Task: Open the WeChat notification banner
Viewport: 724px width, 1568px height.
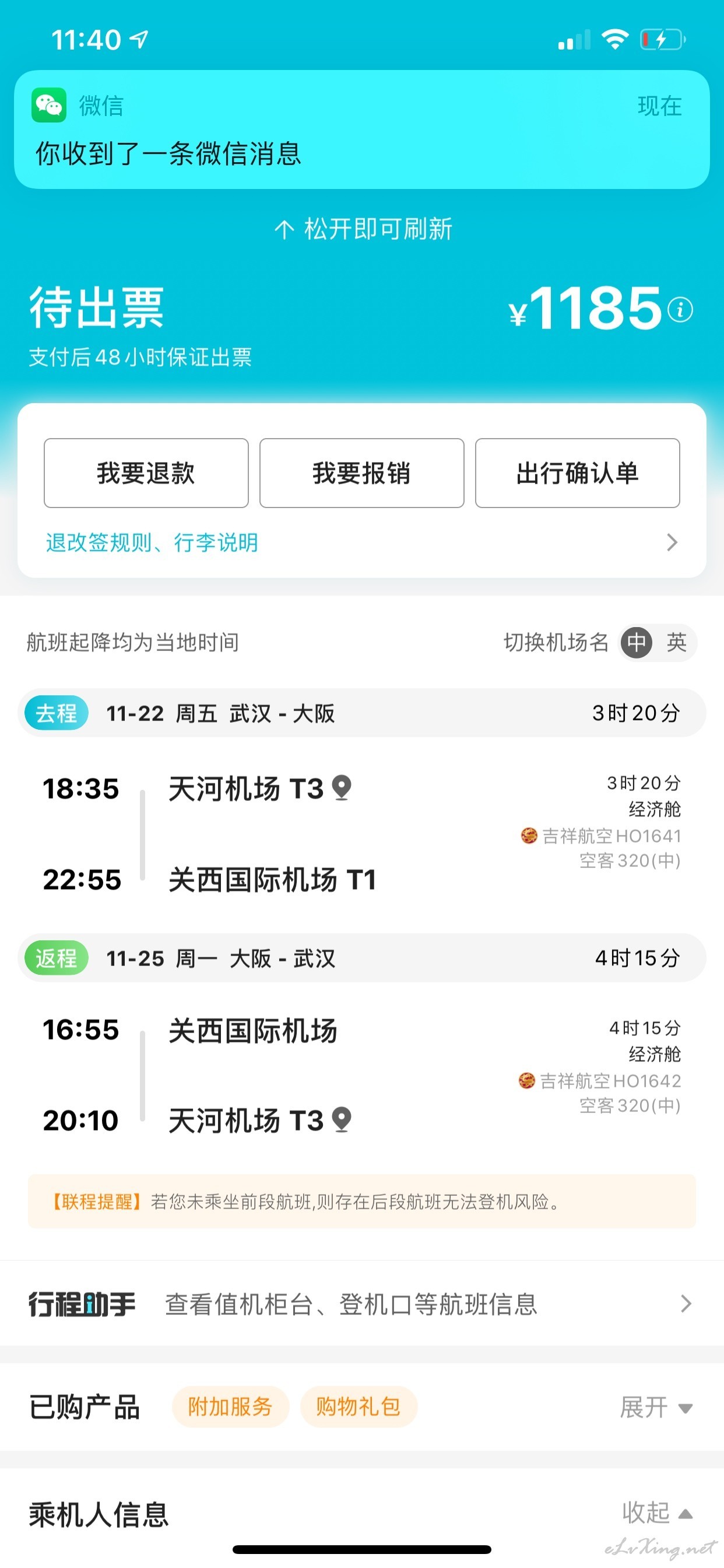Action: click(x=362, y=129)
